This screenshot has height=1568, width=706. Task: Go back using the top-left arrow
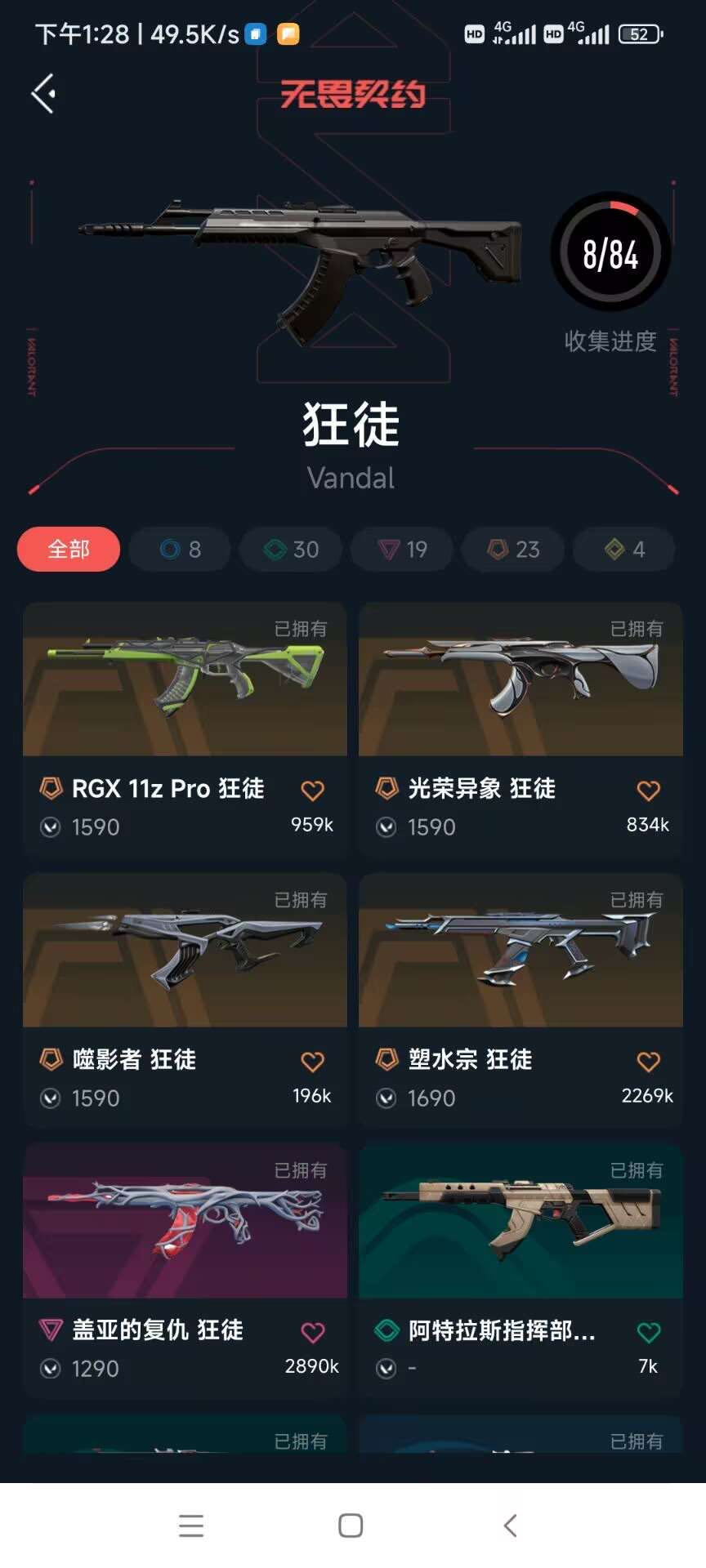[x=43, y=93]
